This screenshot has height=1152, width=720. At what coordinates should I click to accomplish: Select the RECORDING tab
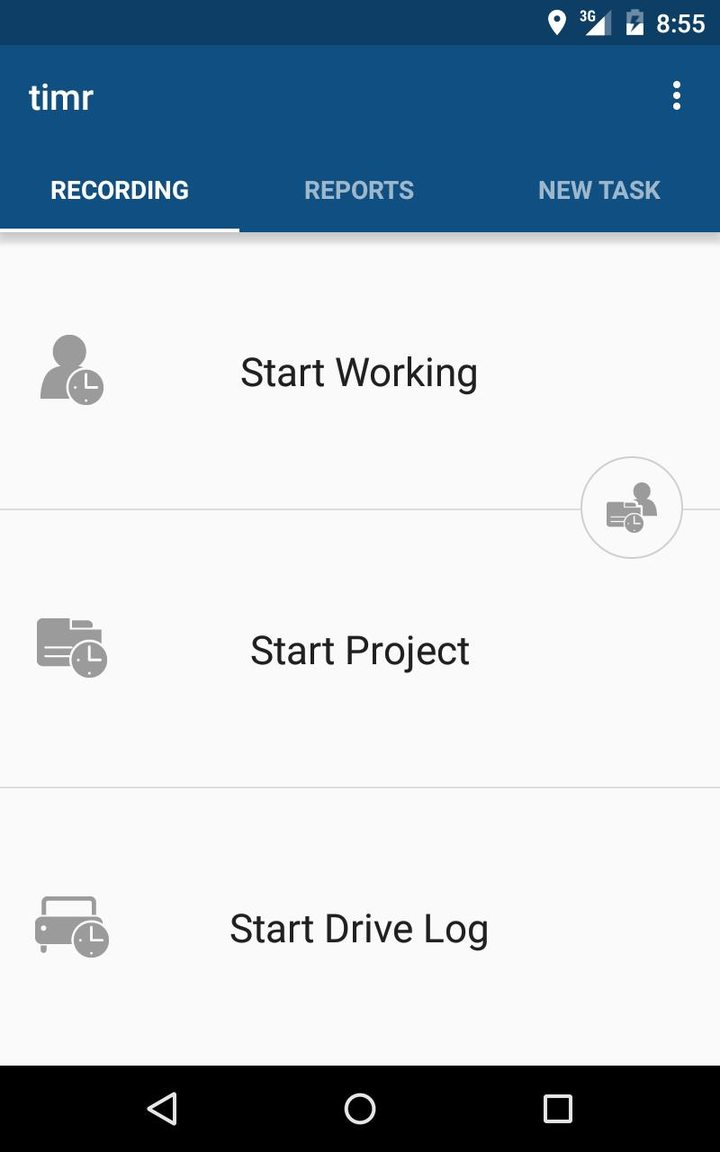click(119, 190)
